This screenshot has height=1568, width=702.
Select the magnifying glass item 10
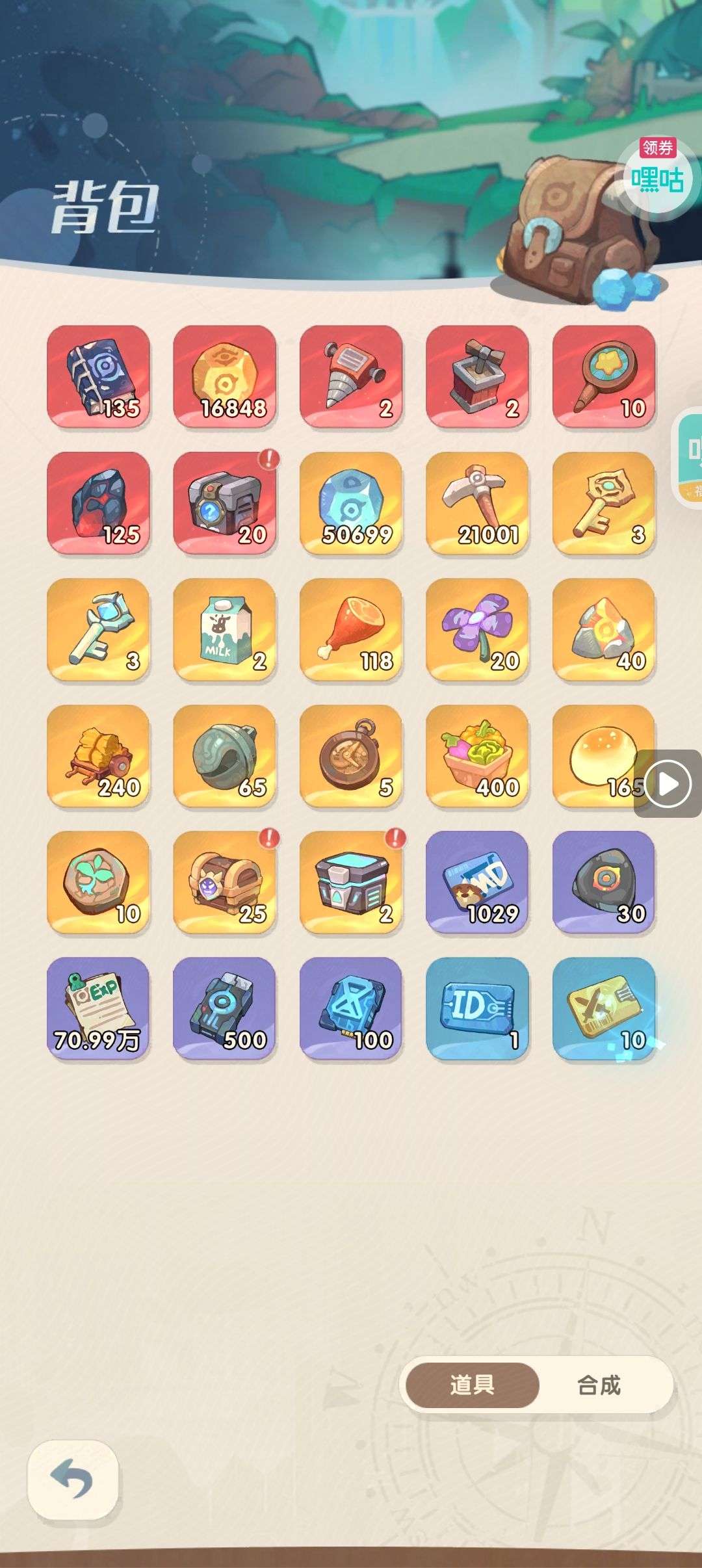(x=604, y=376)
